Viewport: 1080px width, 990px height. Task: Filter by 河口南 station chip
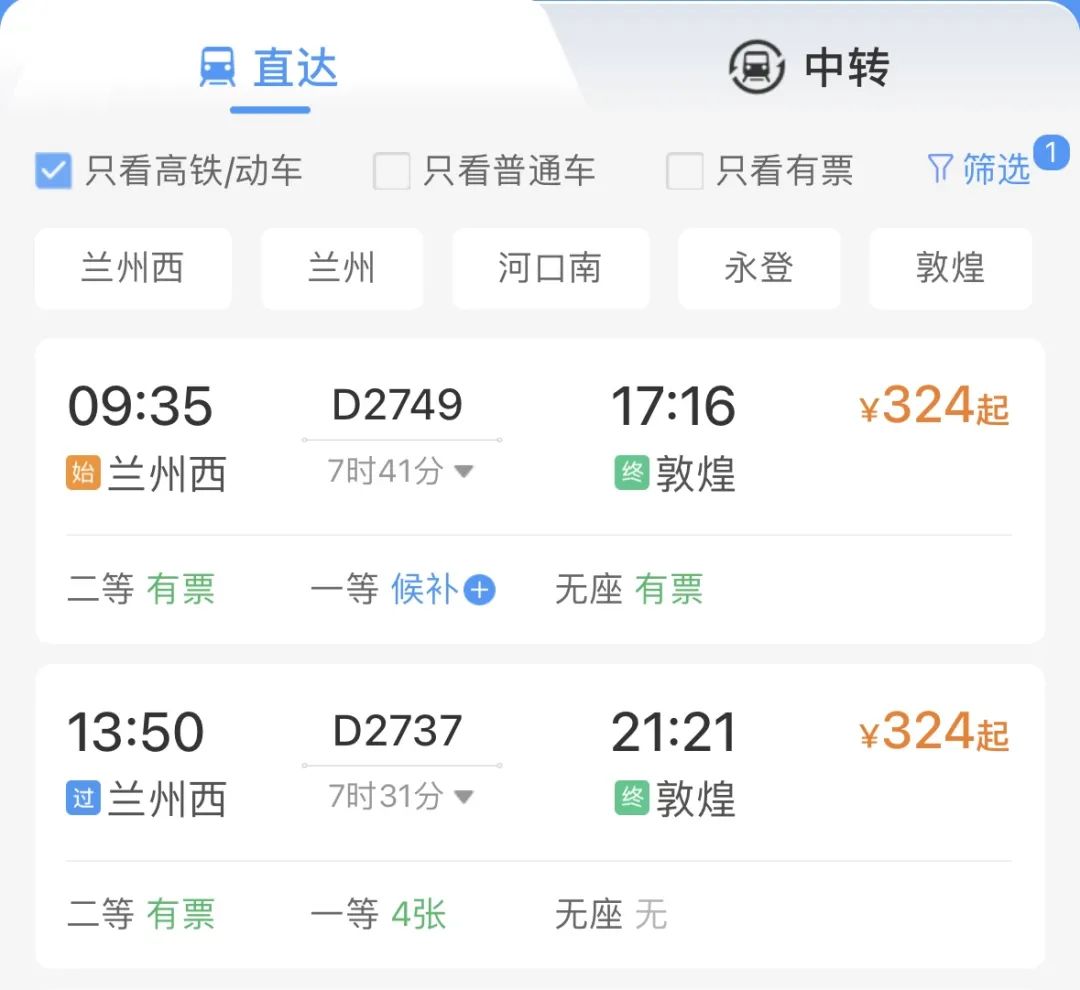tap(550, 268)
